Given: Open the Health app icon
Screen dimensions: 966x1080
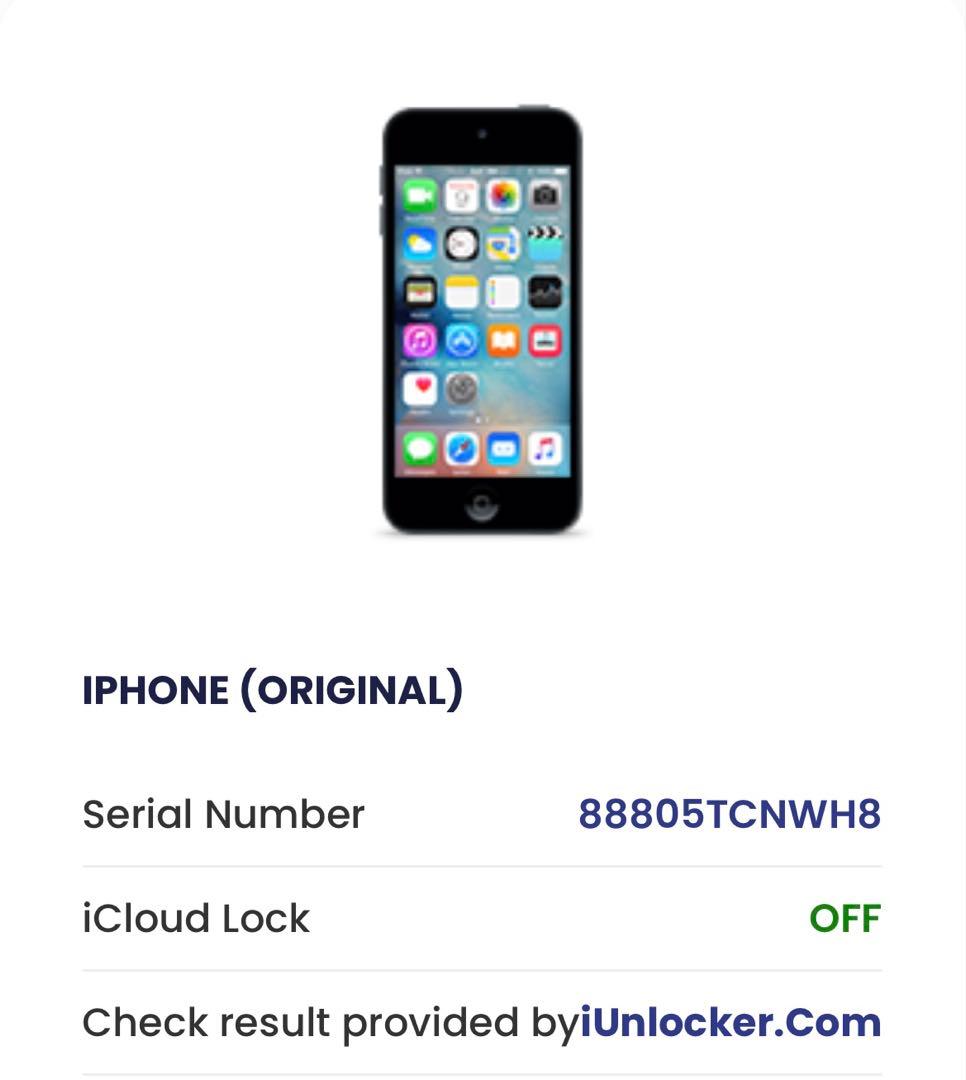Looking at the screenshot, I should pos(419,389).
